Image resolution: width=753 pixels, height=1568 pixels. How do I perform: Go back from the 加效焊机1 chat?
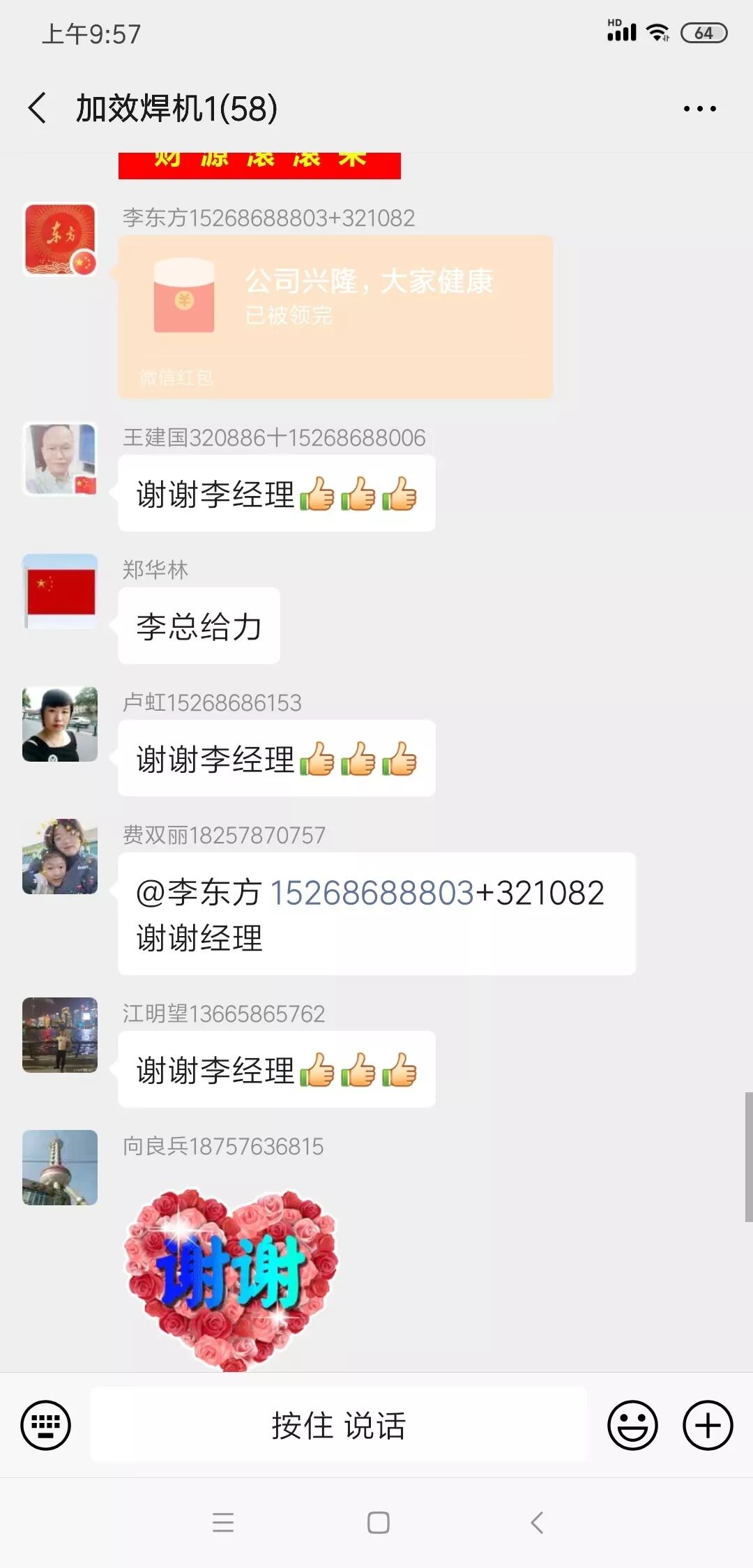pos(38,108)
